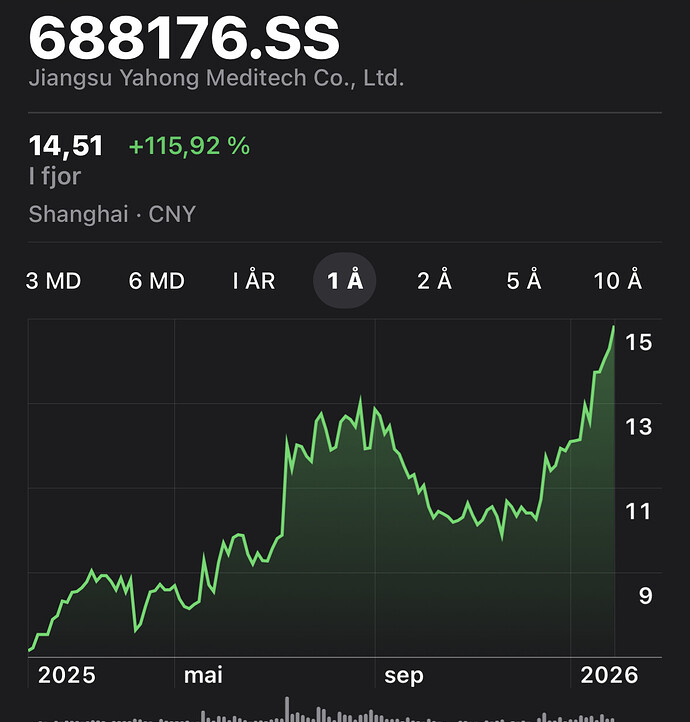Switch chart range to 3 MD
This screenshot has width=690, height=722.
coord(53,281)
